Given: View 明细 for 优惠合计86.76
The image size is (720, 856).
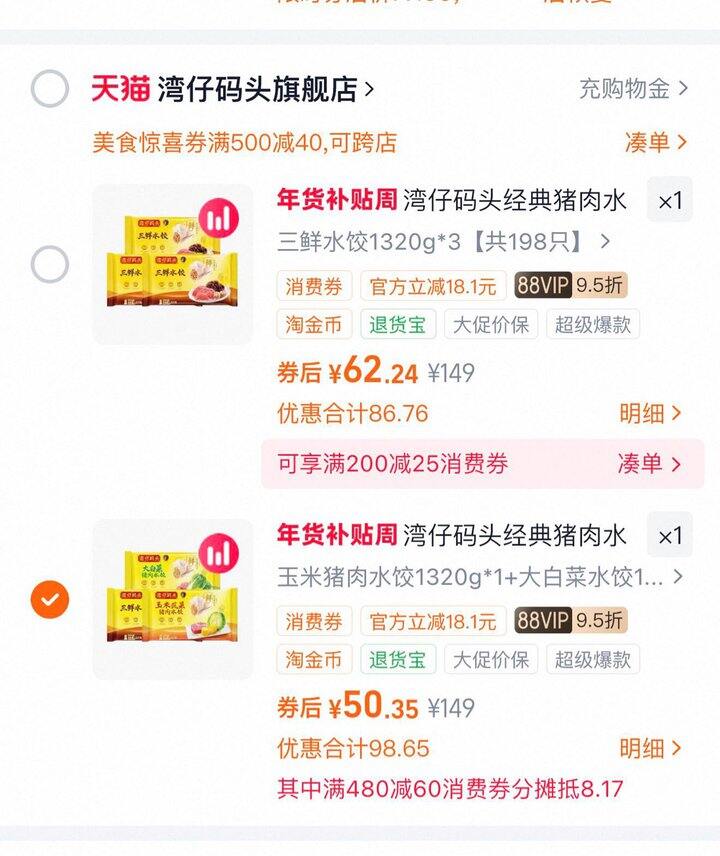Looking at the screenshot, I should coord(650,413).
